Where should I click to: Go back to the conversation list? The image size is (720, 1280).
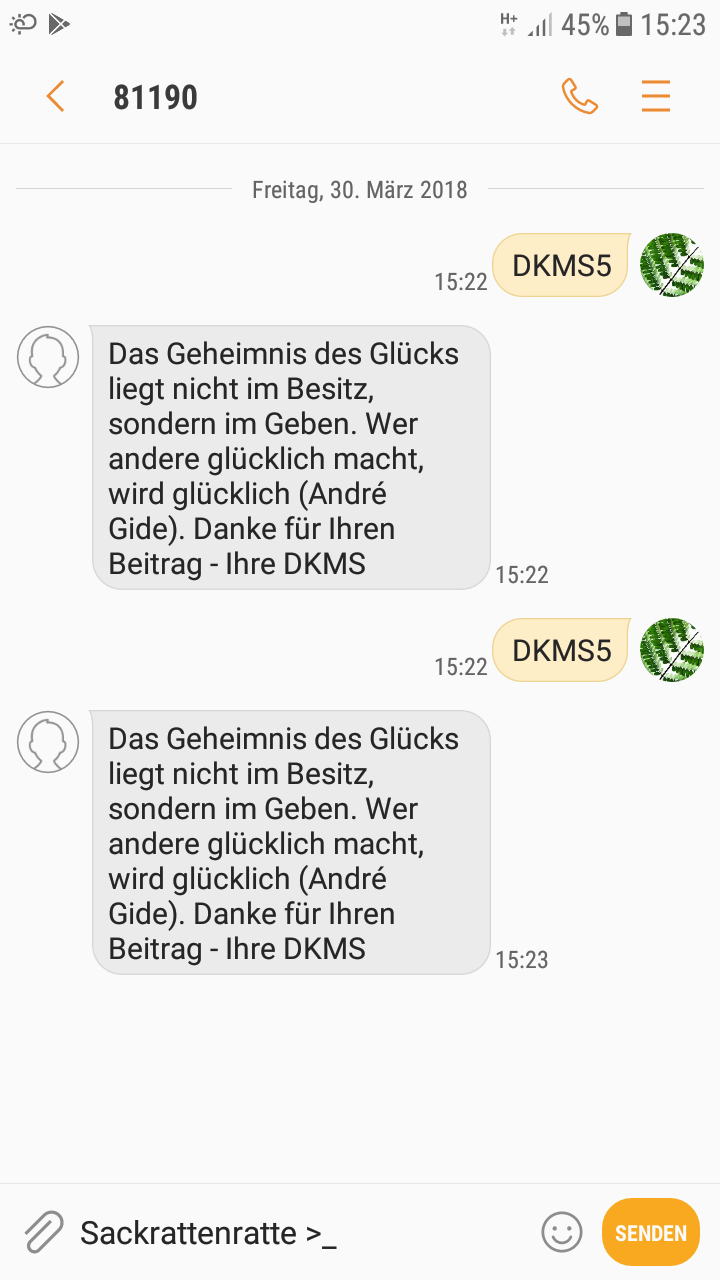55,97
